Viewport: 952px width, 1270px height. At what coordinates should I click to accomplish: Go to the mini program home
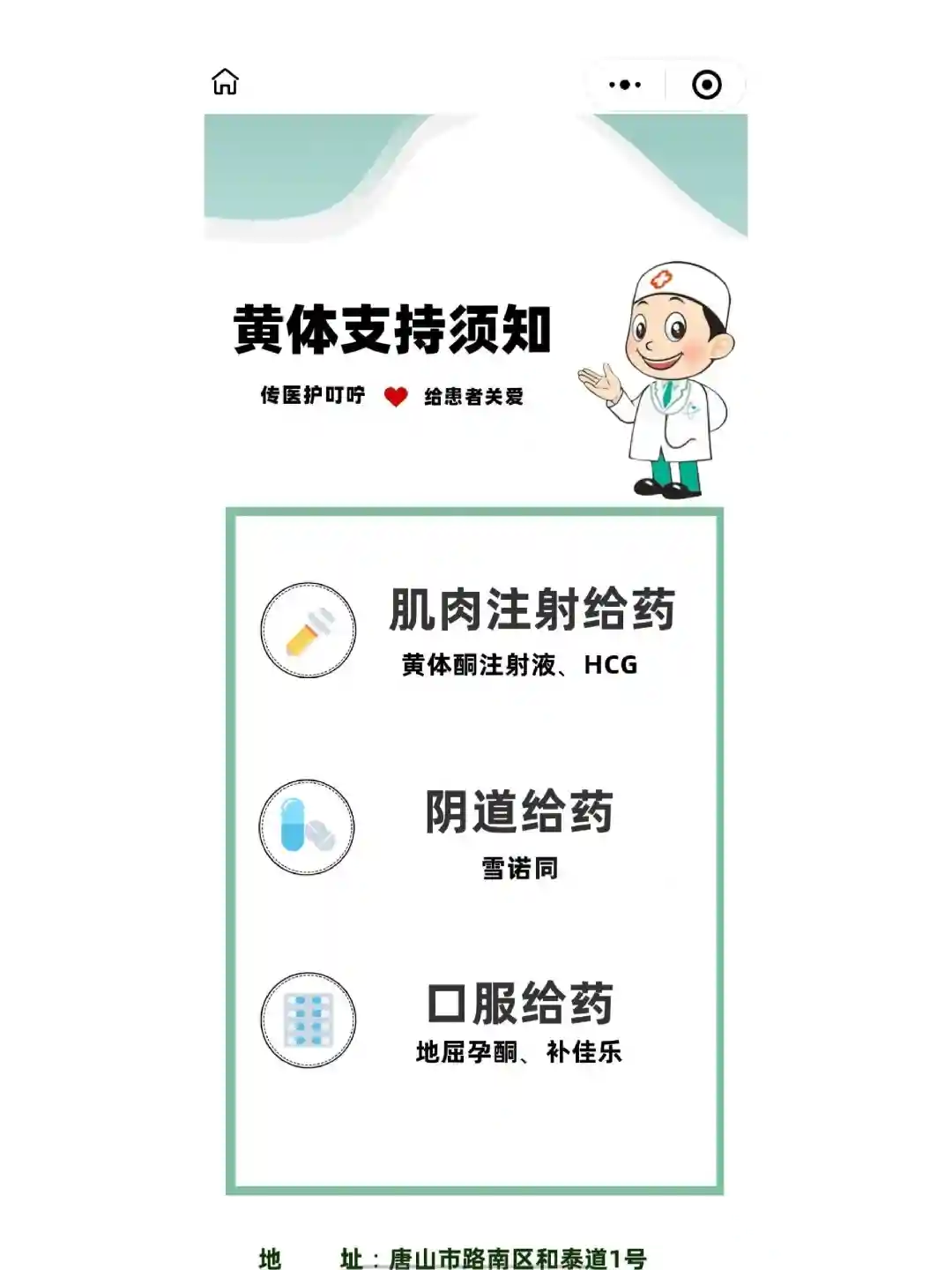tap(226, 82)
